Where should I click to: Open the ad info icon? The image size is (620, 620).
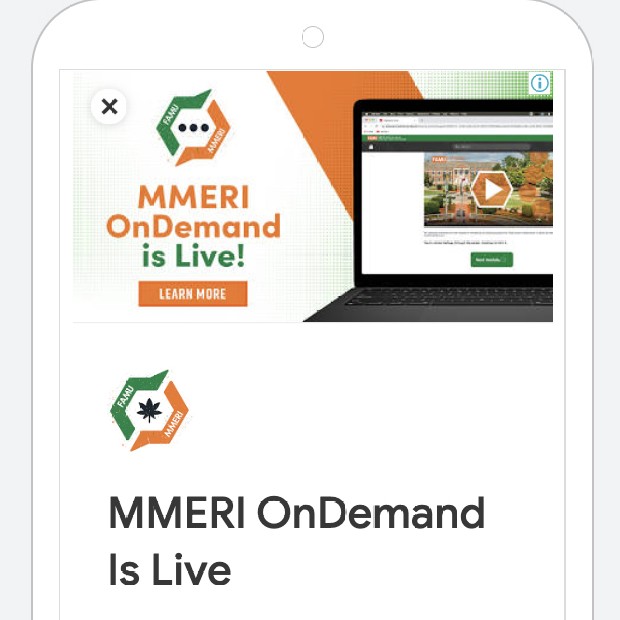[540, 83]
